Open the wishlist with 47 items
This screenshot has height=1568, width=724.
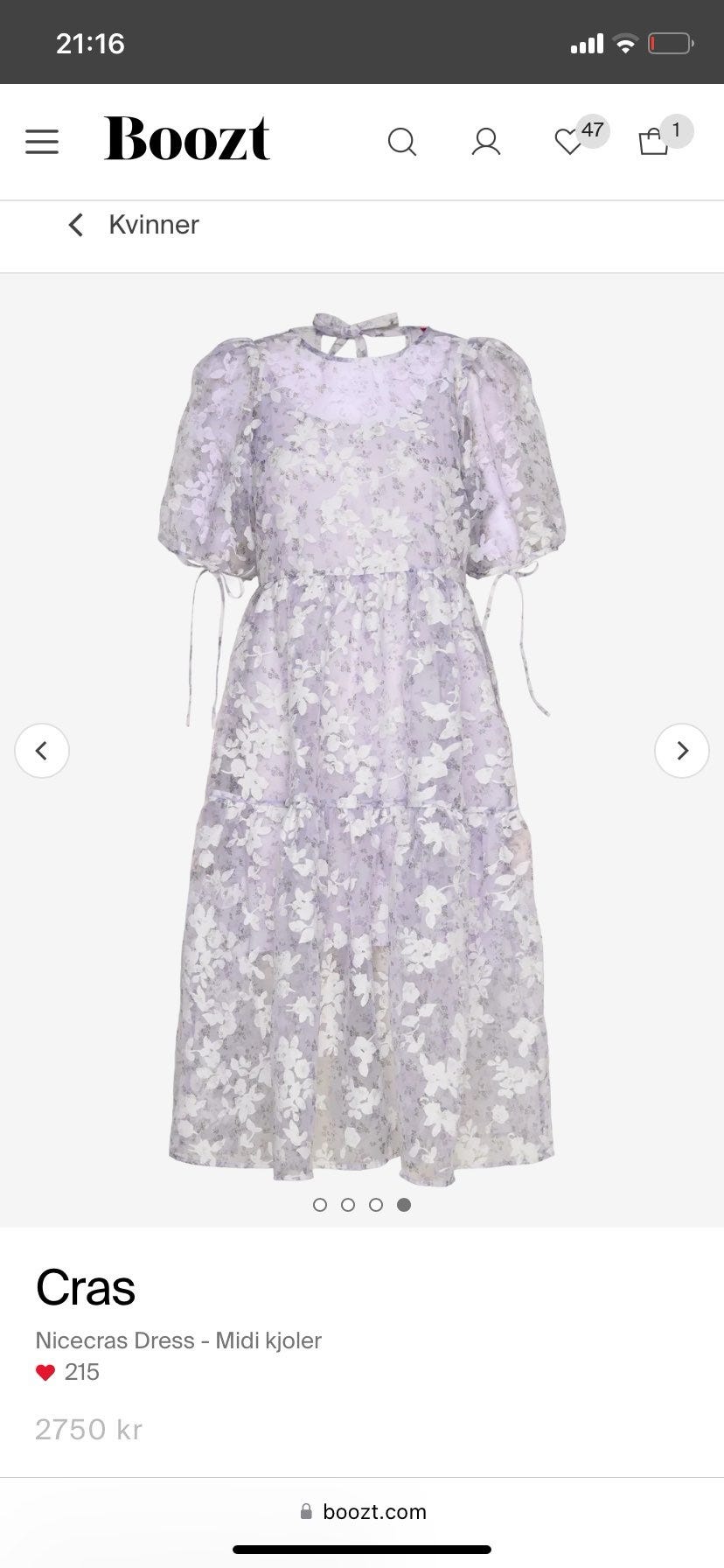(x=570, y=142)
